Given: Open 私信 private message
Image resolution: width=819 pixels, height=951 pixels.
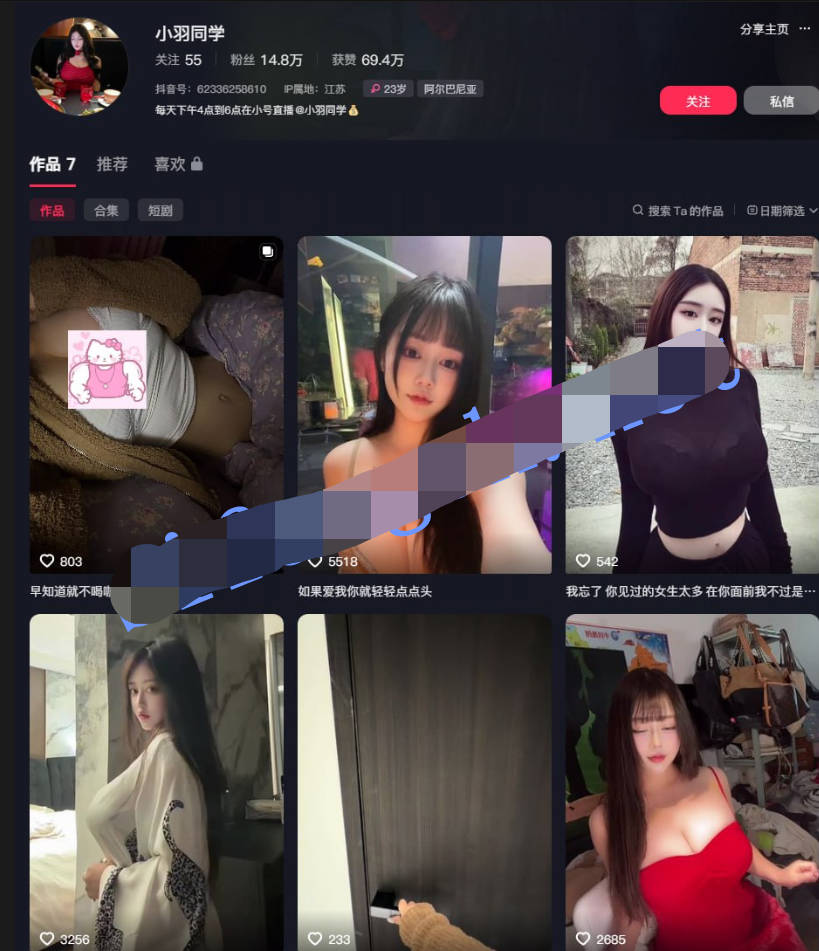Looking at the screenshot, I should coord(781,101).
